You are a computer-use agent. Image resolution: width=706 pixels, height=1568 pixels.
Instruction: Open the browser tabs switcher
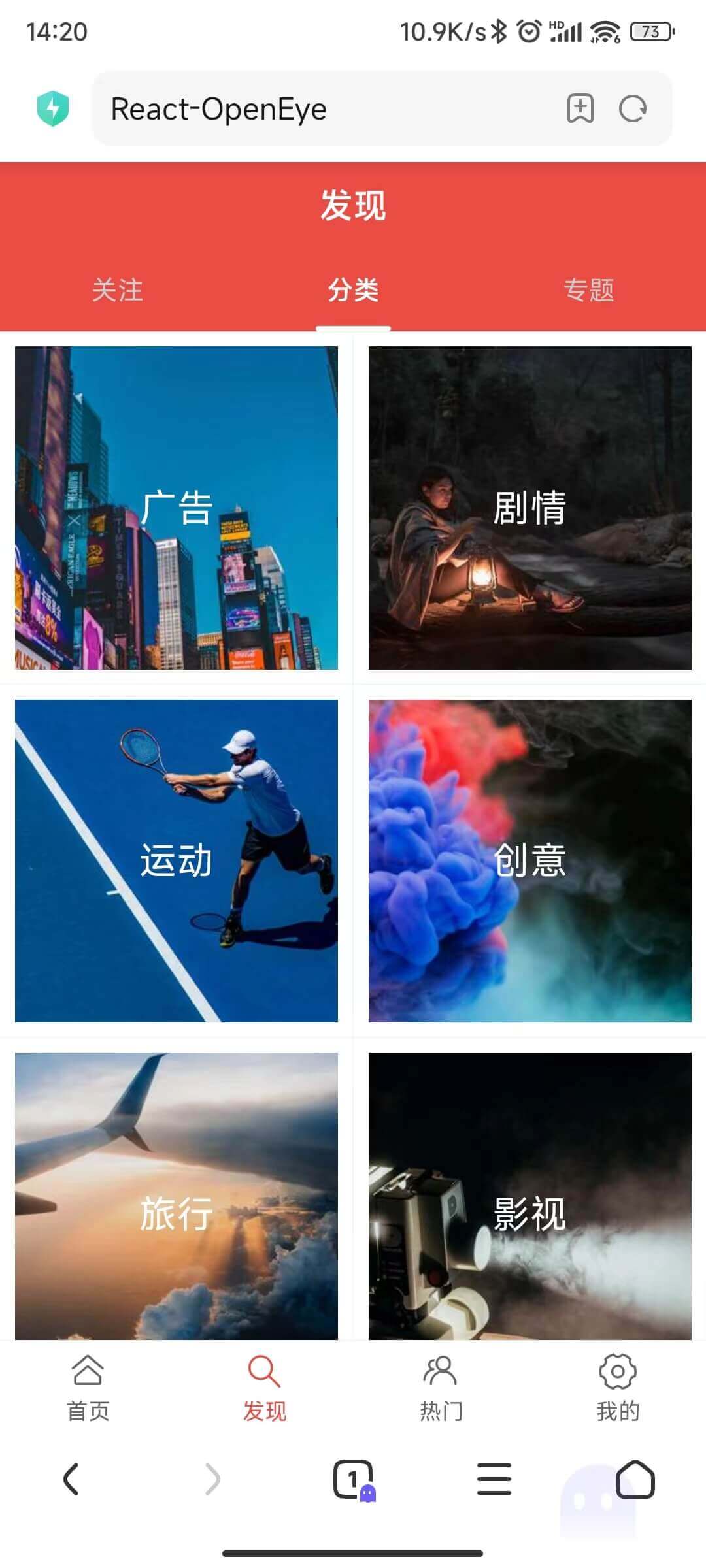(353, 1479)
